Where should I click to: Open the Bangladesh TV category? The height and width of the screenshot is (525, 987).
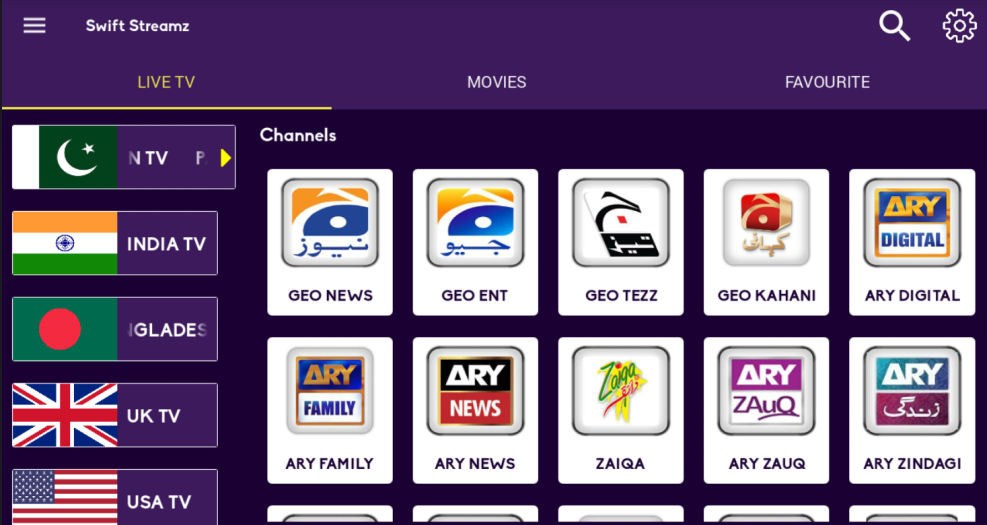114,329
